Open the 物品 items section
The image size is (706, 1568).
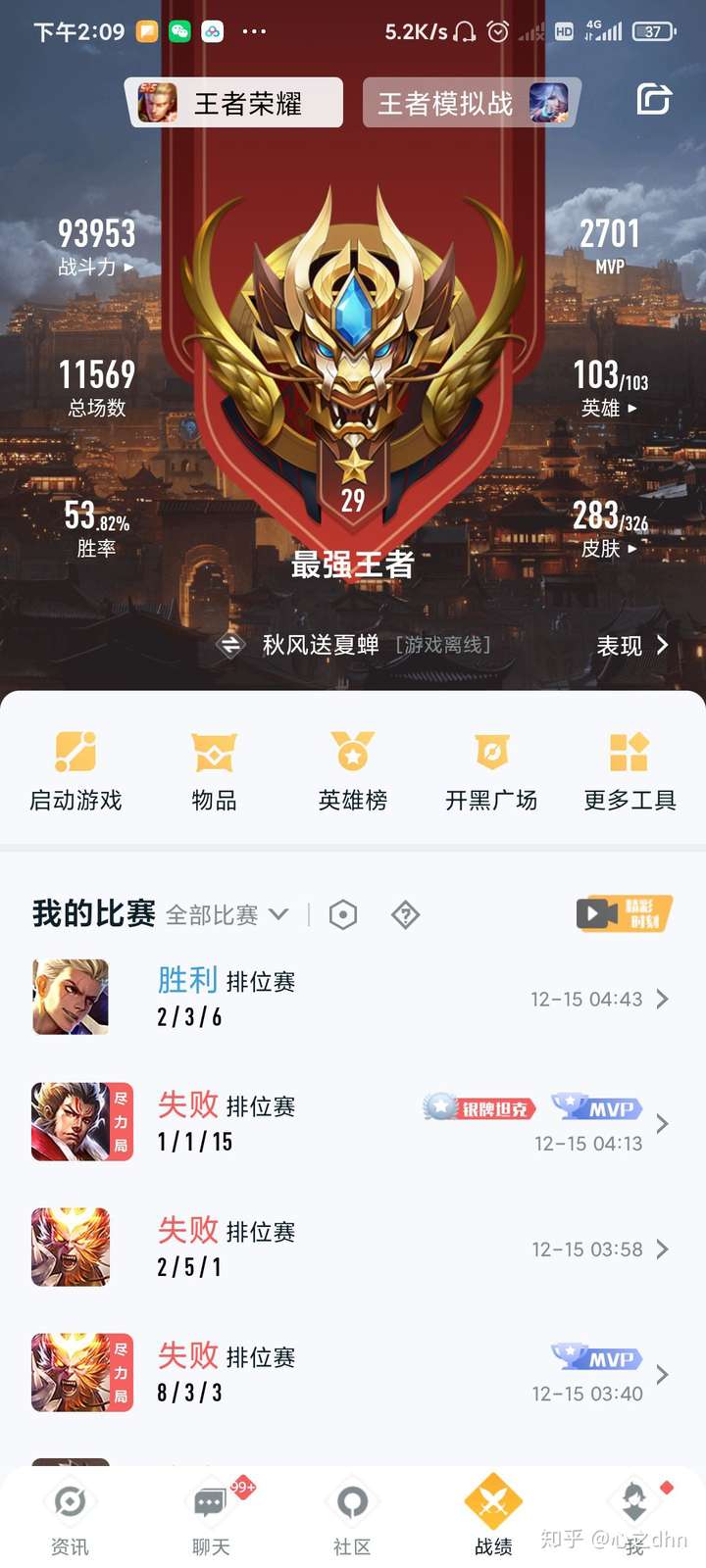point(214,771)
